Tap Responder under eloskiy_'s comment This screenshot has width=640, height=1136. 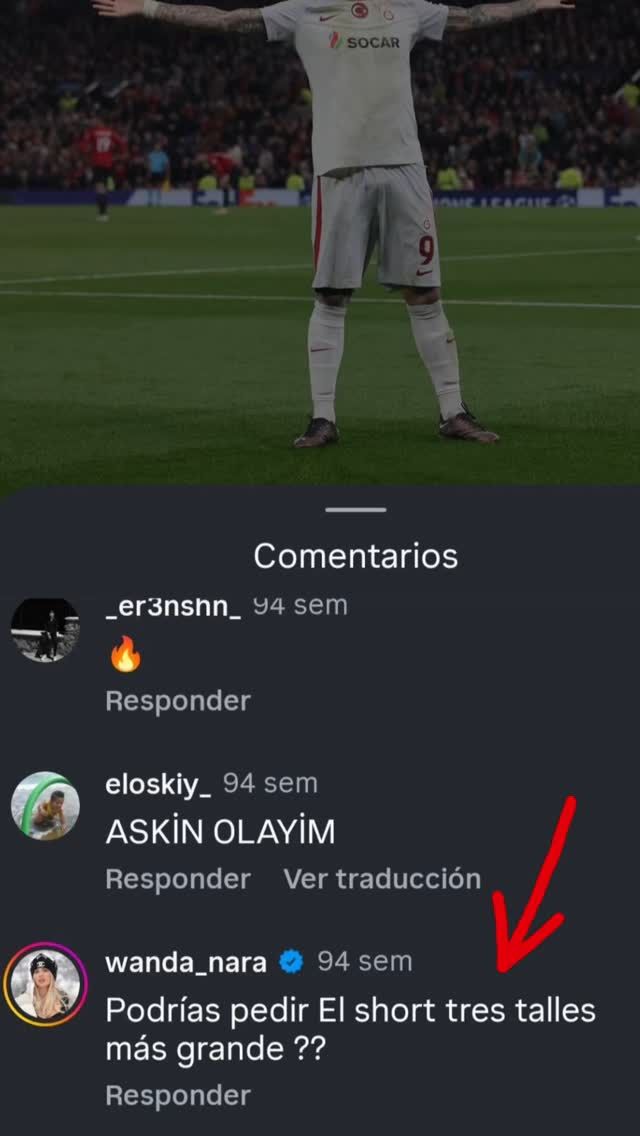point(177,879)
